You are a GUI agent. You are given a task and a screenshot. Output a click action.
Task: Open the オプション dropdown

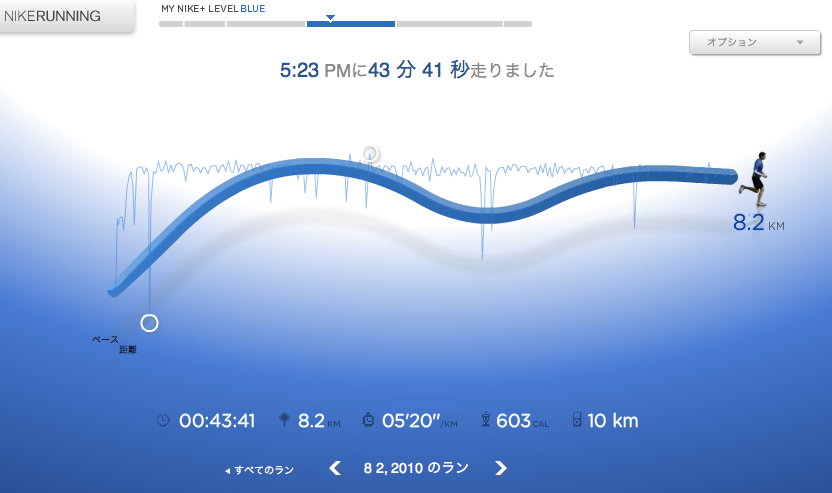click(x=754, y=43)
